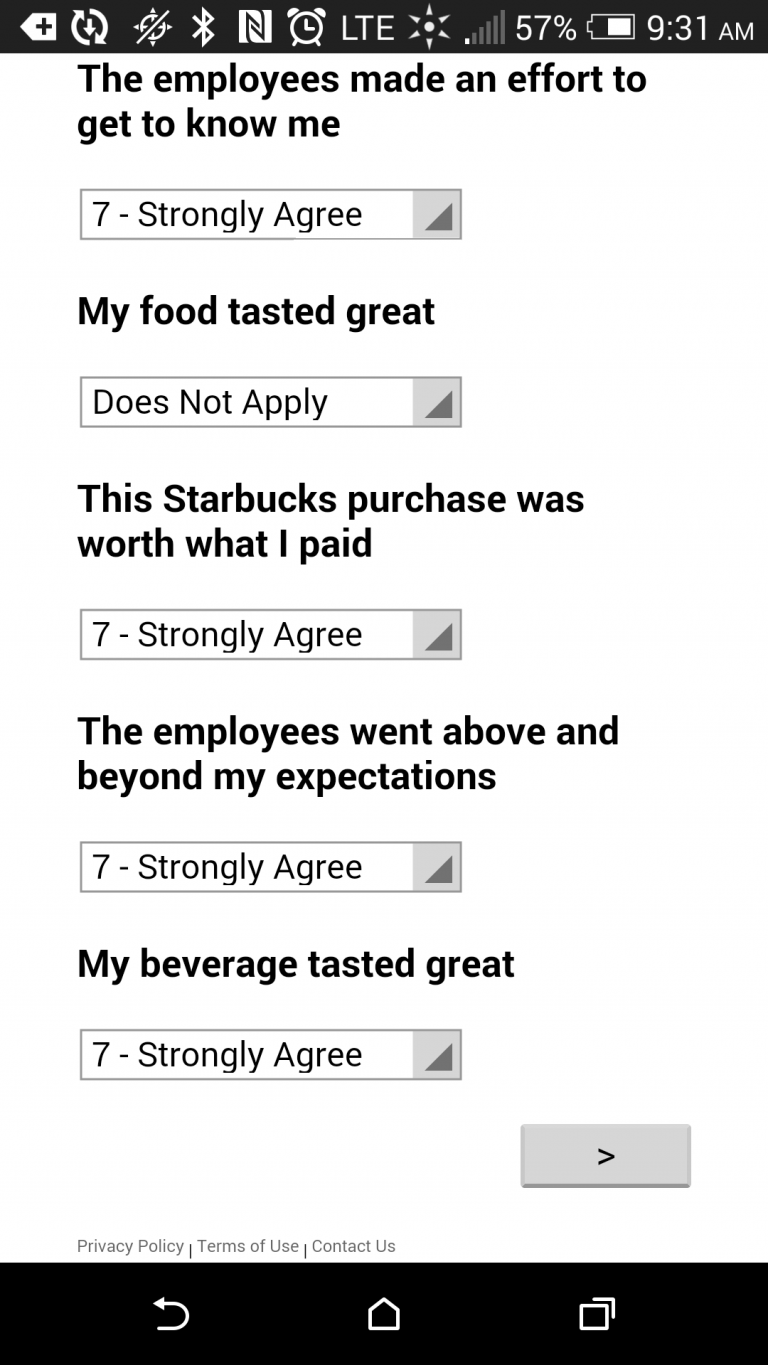Tap the system back button
768x1365 pixels.
(x=171, y=1314)
